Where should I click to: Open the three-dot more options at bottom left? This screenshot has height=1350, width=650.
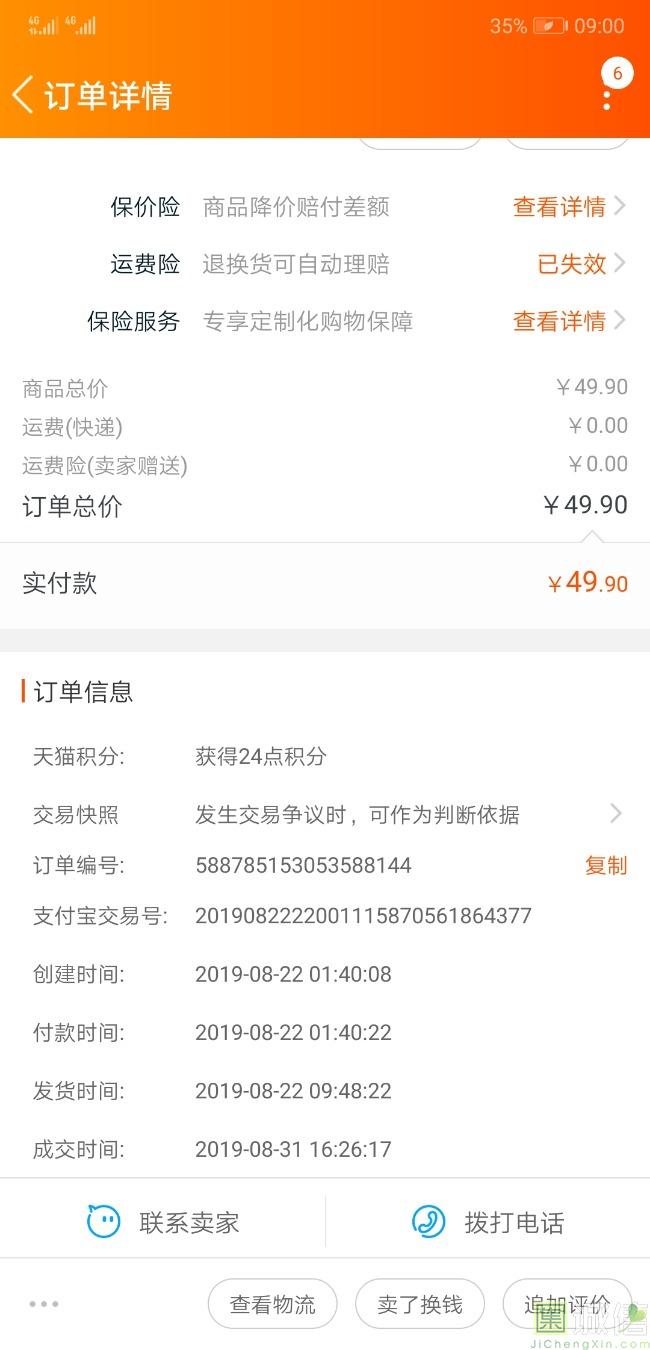(x=44, y=1304)
